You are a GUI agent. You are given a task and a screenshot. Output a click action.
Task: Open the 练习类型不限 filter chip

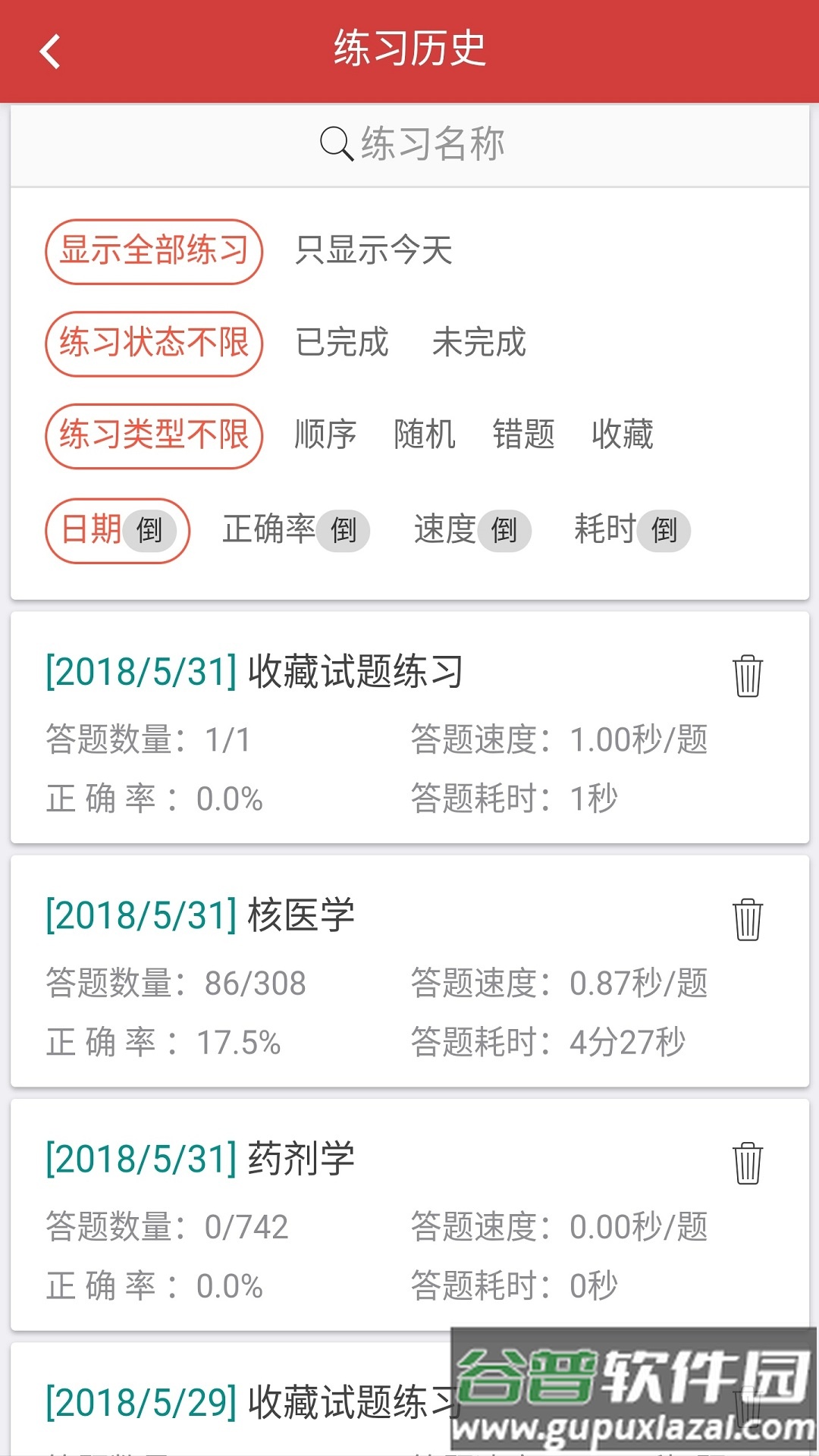154,435
